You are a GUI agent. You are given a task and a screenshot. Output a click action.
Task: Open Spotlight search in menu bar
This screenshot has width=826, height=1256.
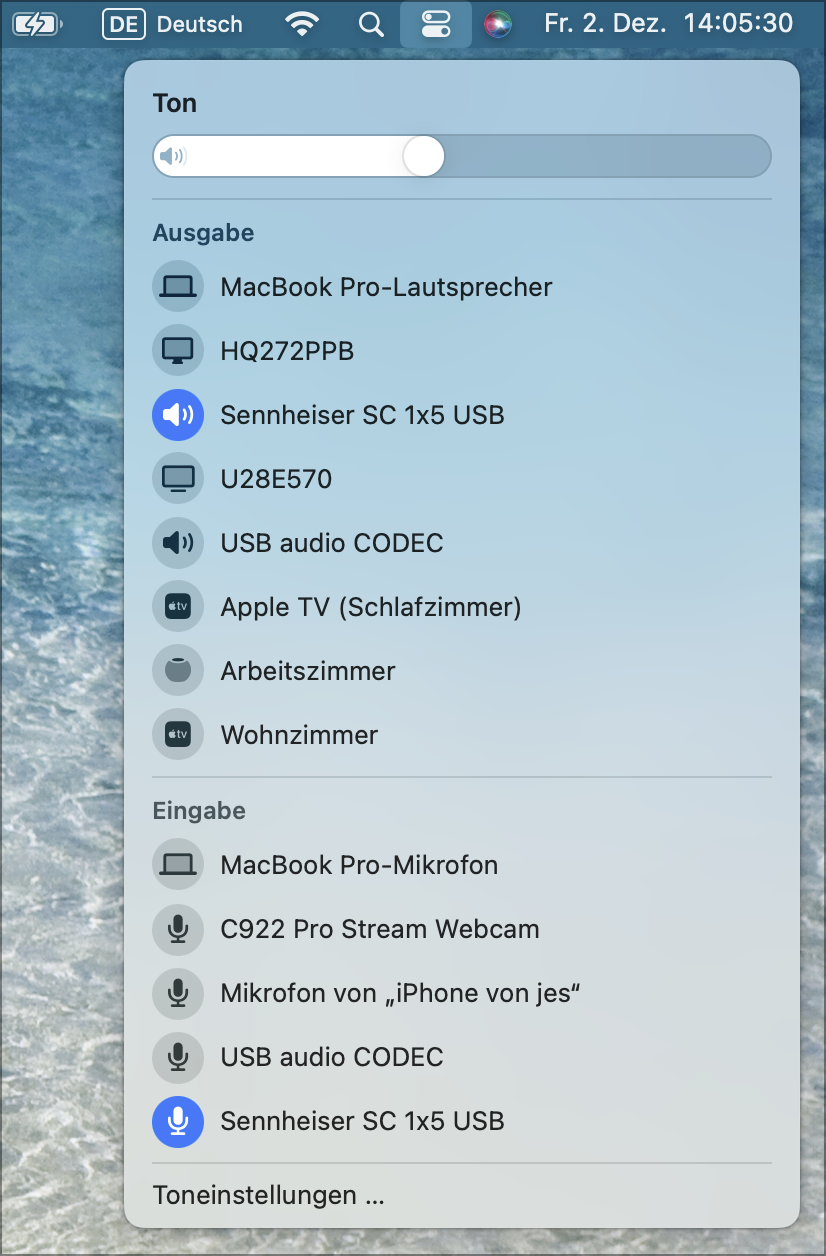point(371,24)
